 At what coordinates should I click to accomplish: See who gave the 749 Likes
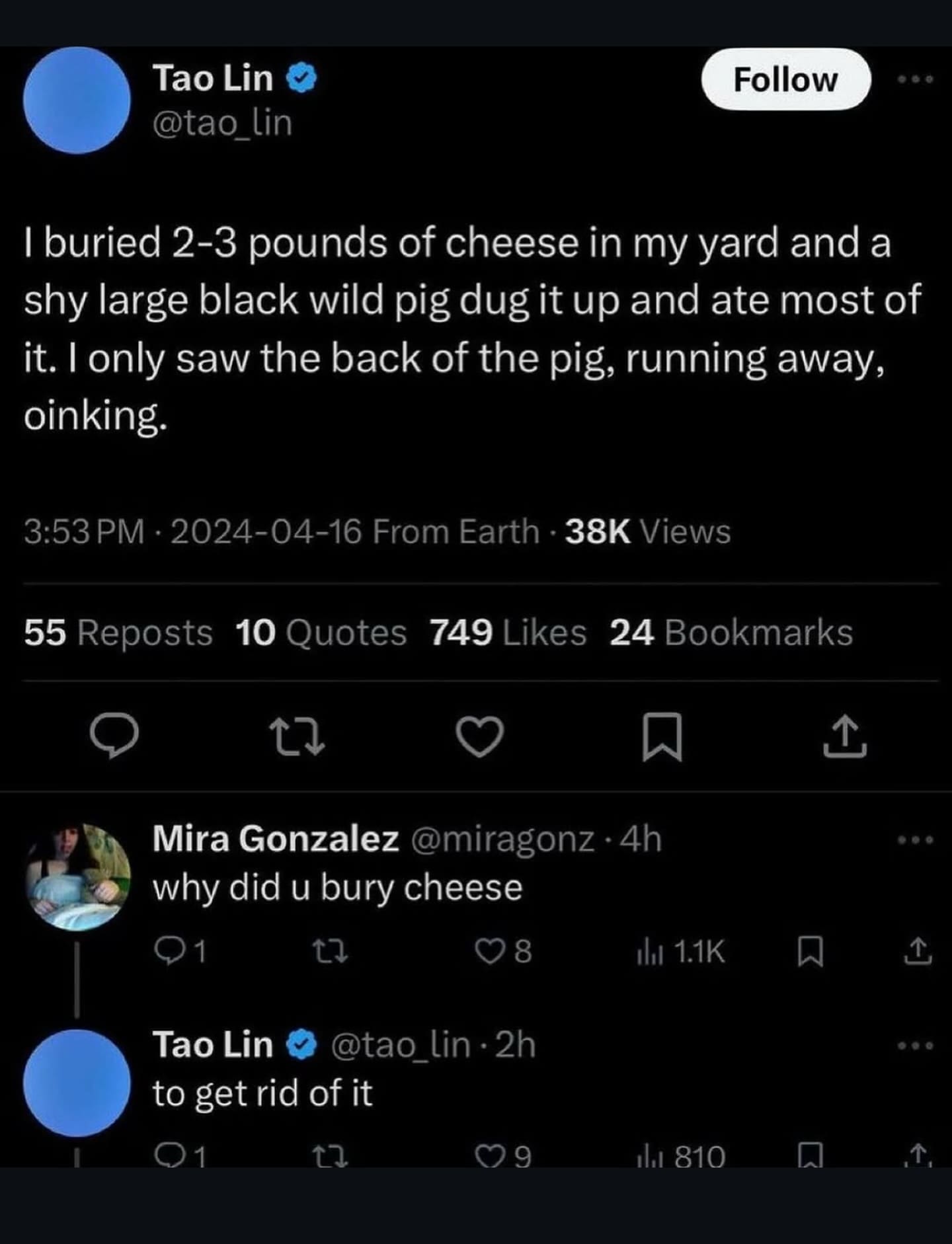[508, 633]
